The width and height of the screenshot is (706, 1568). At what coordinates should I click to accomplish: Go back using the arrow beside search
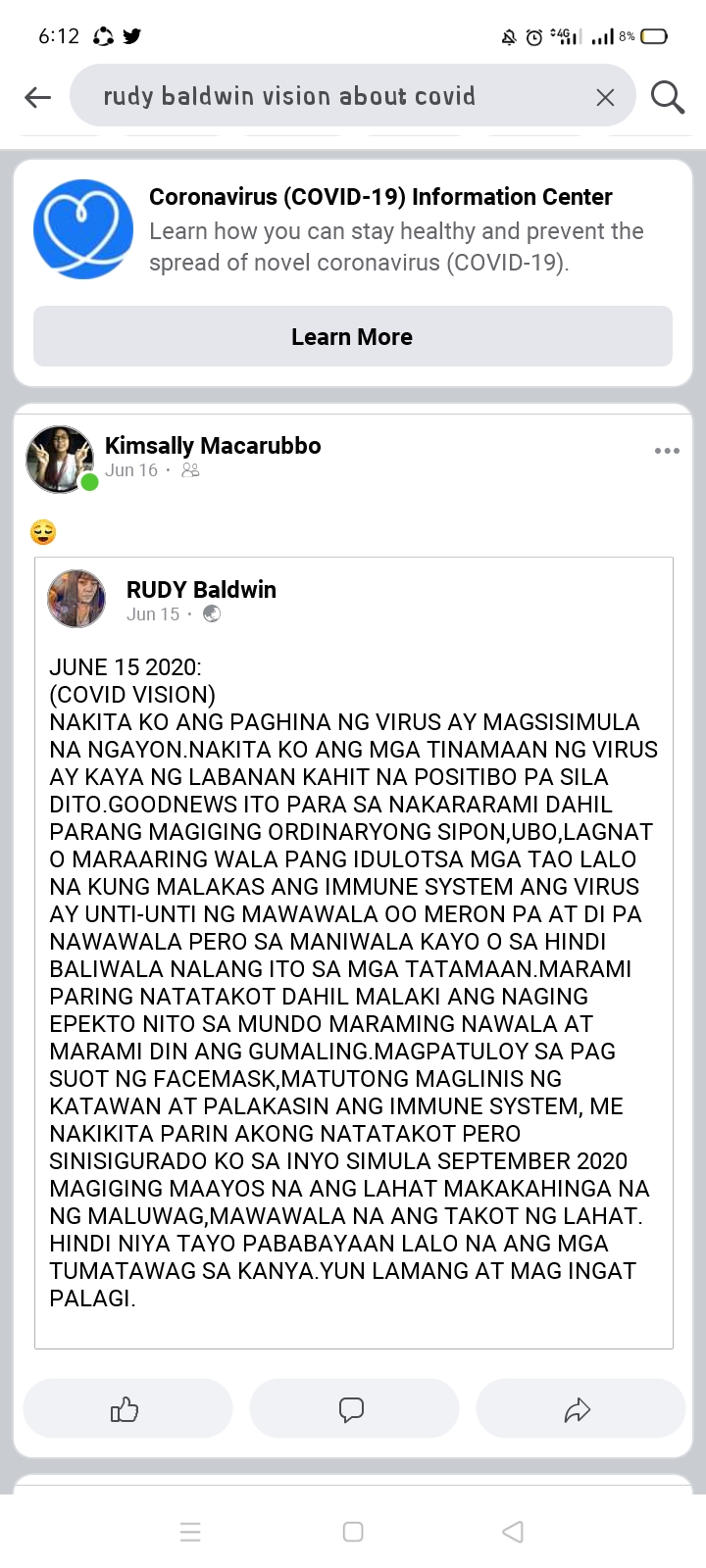pyautogui.click(x=37, y=96)
